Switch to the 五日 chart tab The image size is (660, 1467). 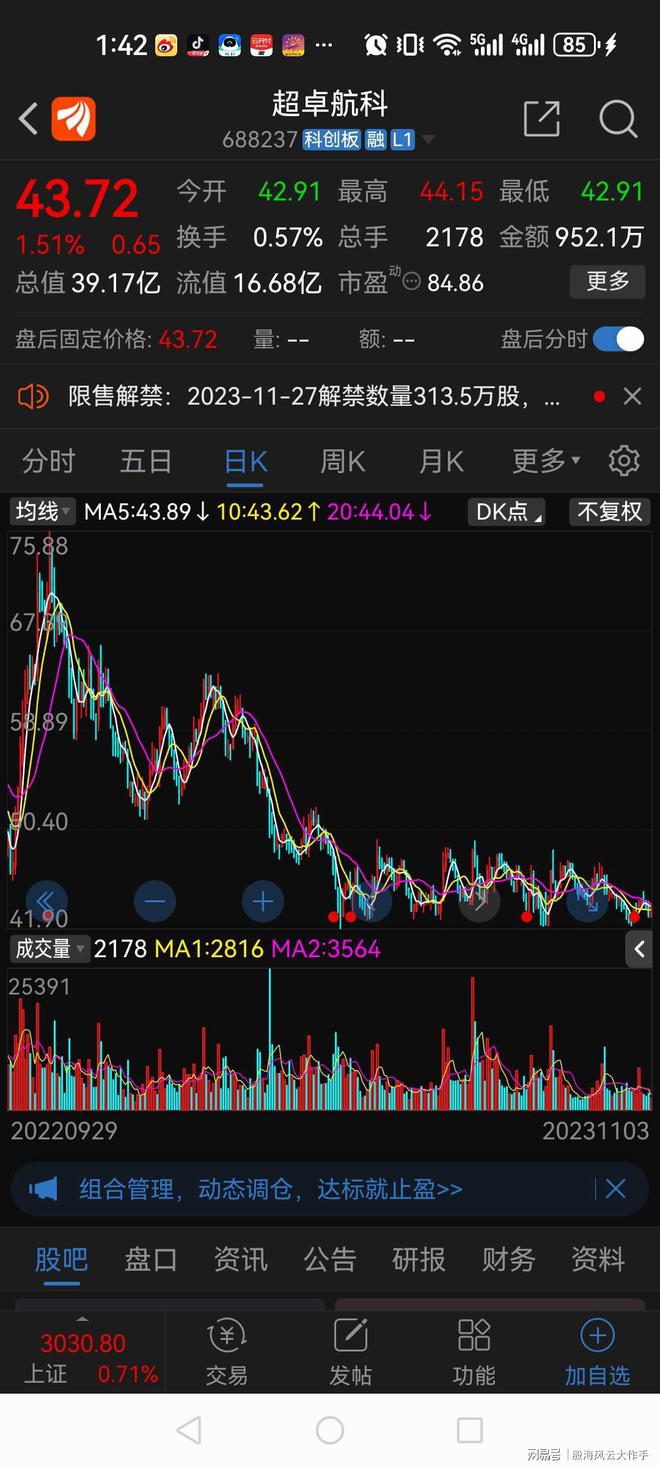(146, 461)
